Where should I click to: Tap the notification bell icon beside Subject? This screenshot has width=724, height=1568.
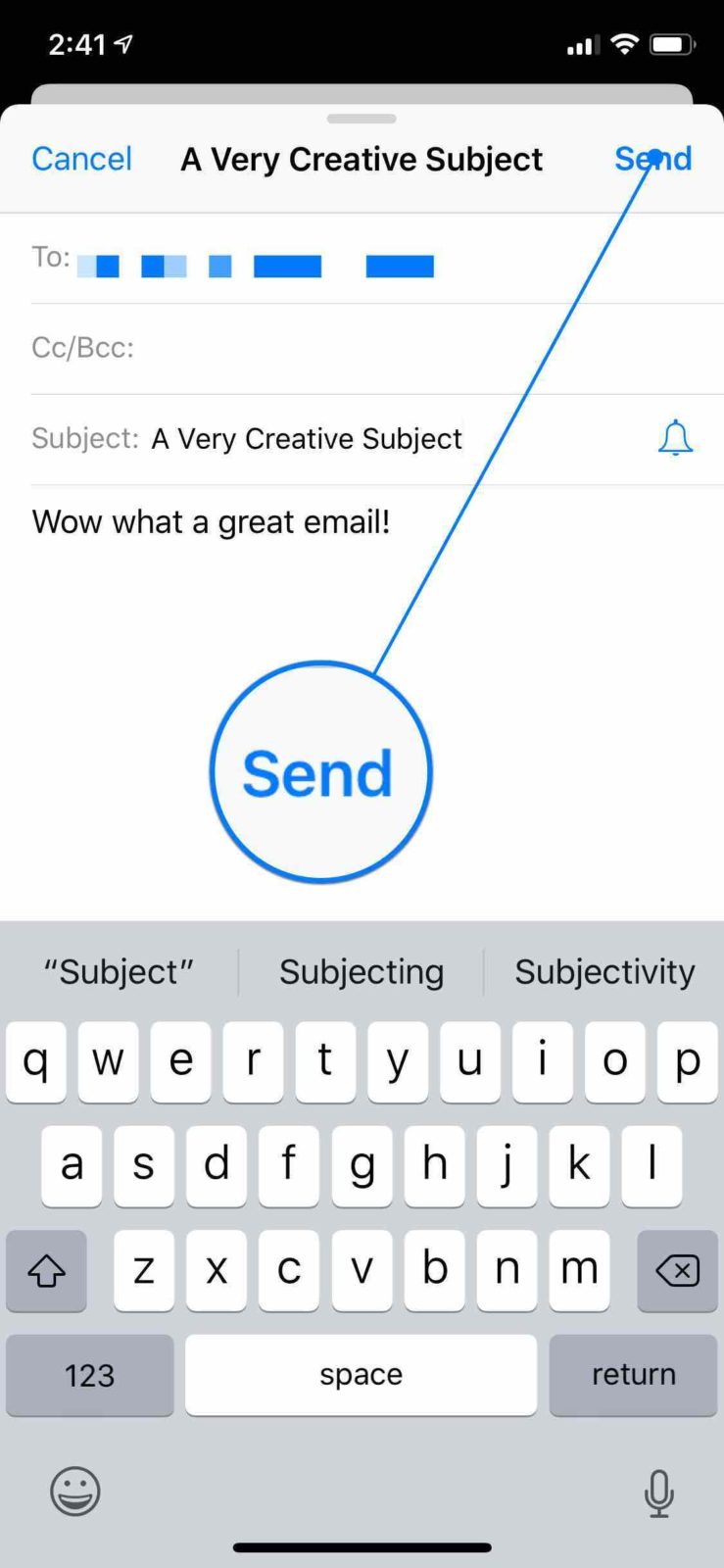[675, 438]
